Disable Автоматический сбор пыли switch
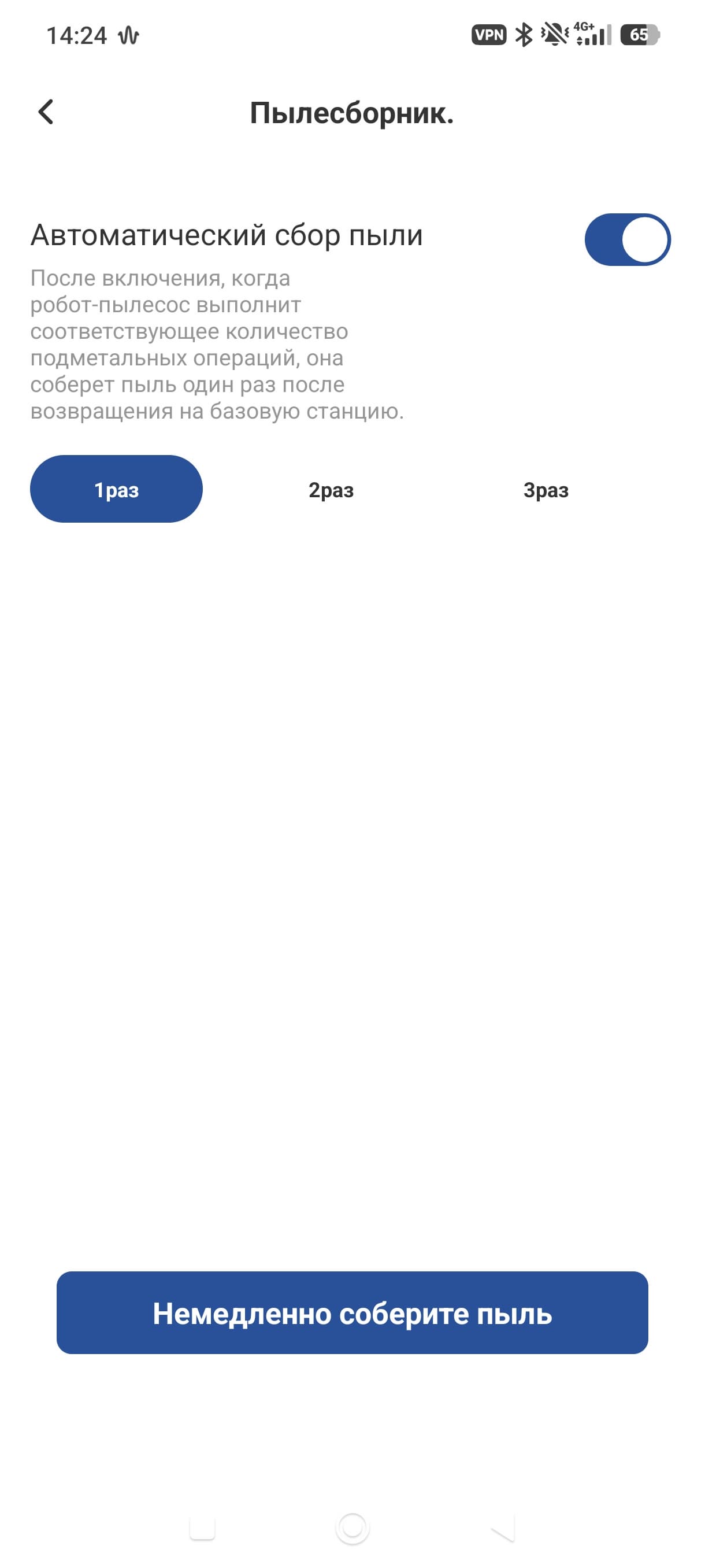 click(627, 240)
